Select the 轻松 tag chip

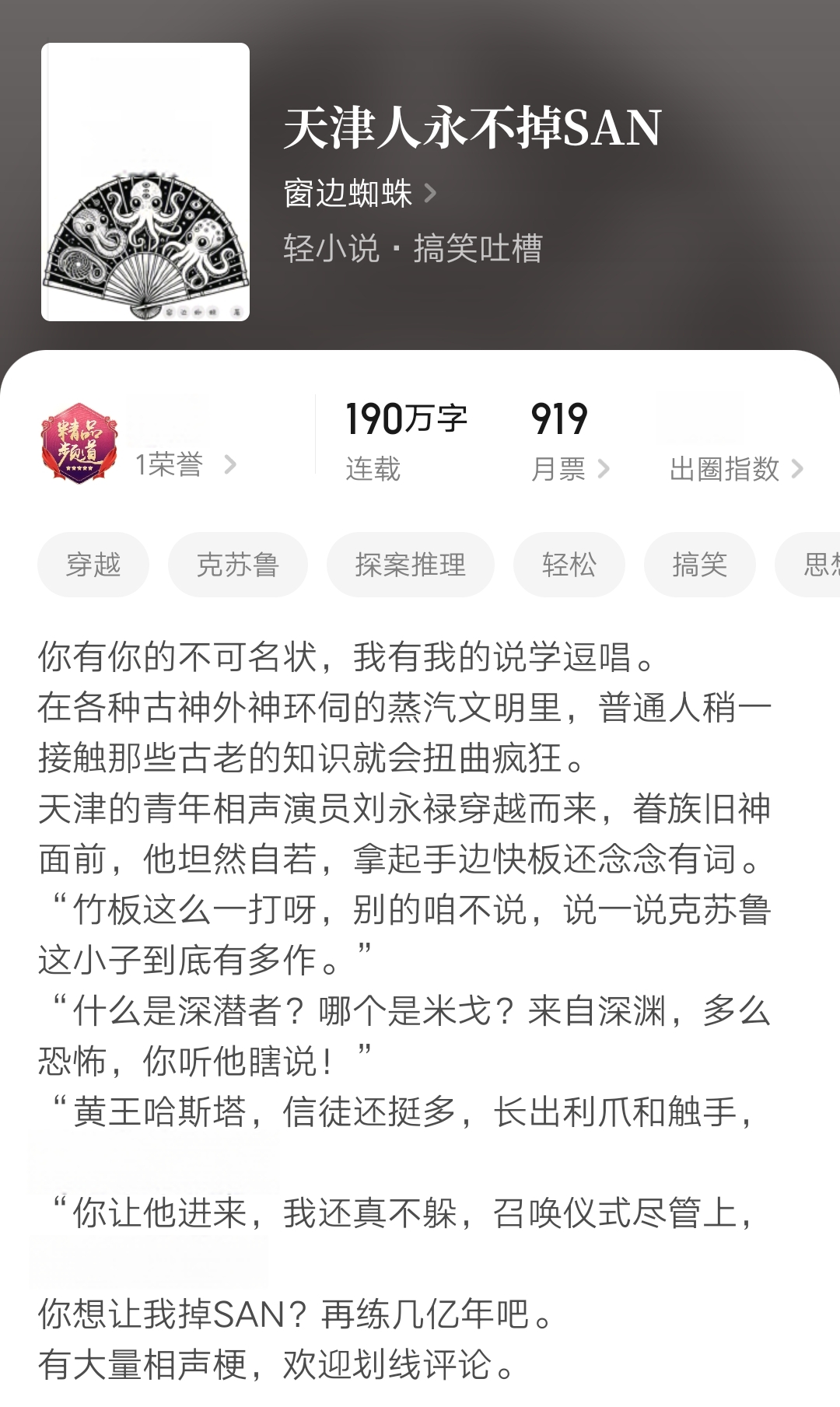[x=569, y=565]
